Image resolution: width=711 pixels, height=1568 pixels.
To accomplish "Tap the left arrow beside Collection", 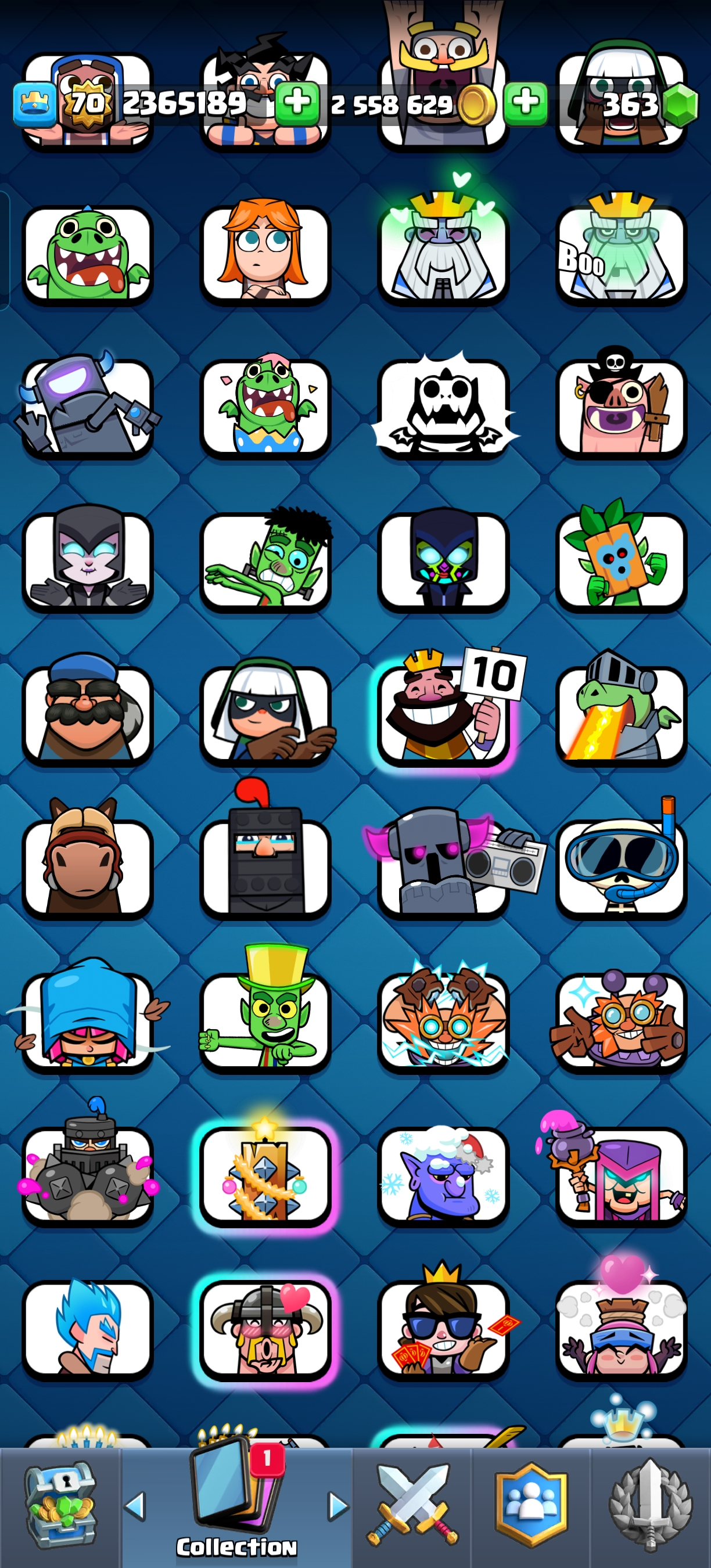I will 135,1506.
